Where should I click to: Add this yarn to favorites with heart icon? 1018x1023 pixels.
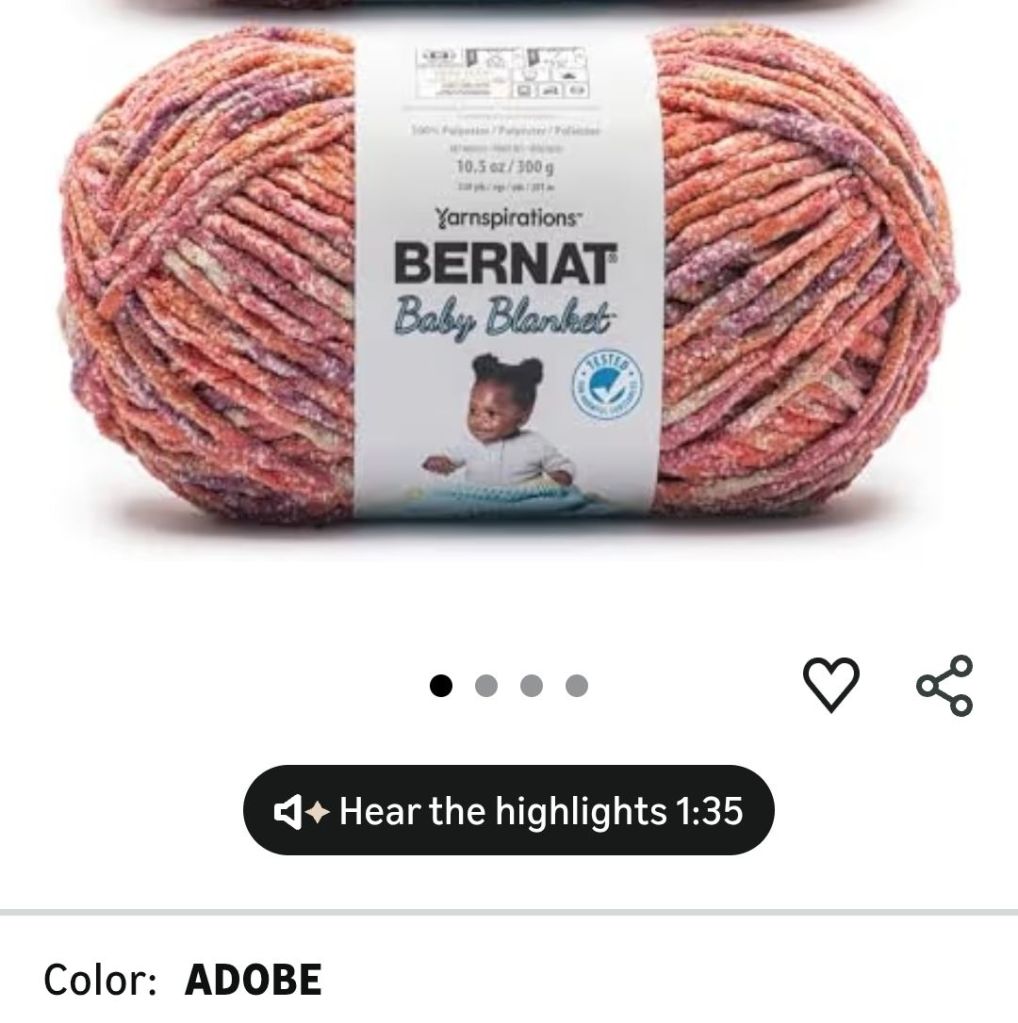point(831,685)
